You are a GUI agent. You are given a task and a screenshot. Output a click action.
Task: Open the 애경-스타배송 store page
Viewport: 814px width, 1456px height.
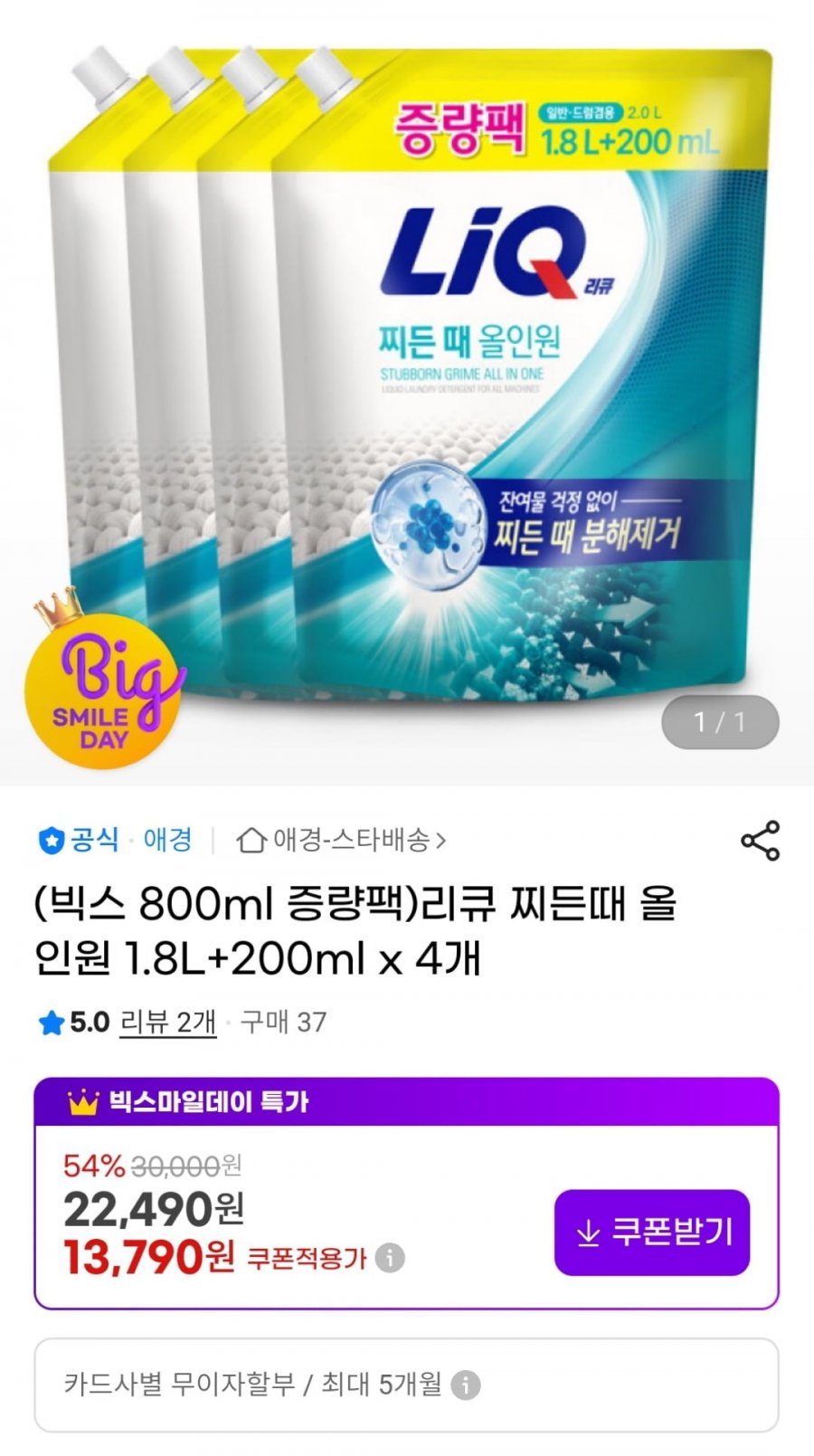[342, 841]
